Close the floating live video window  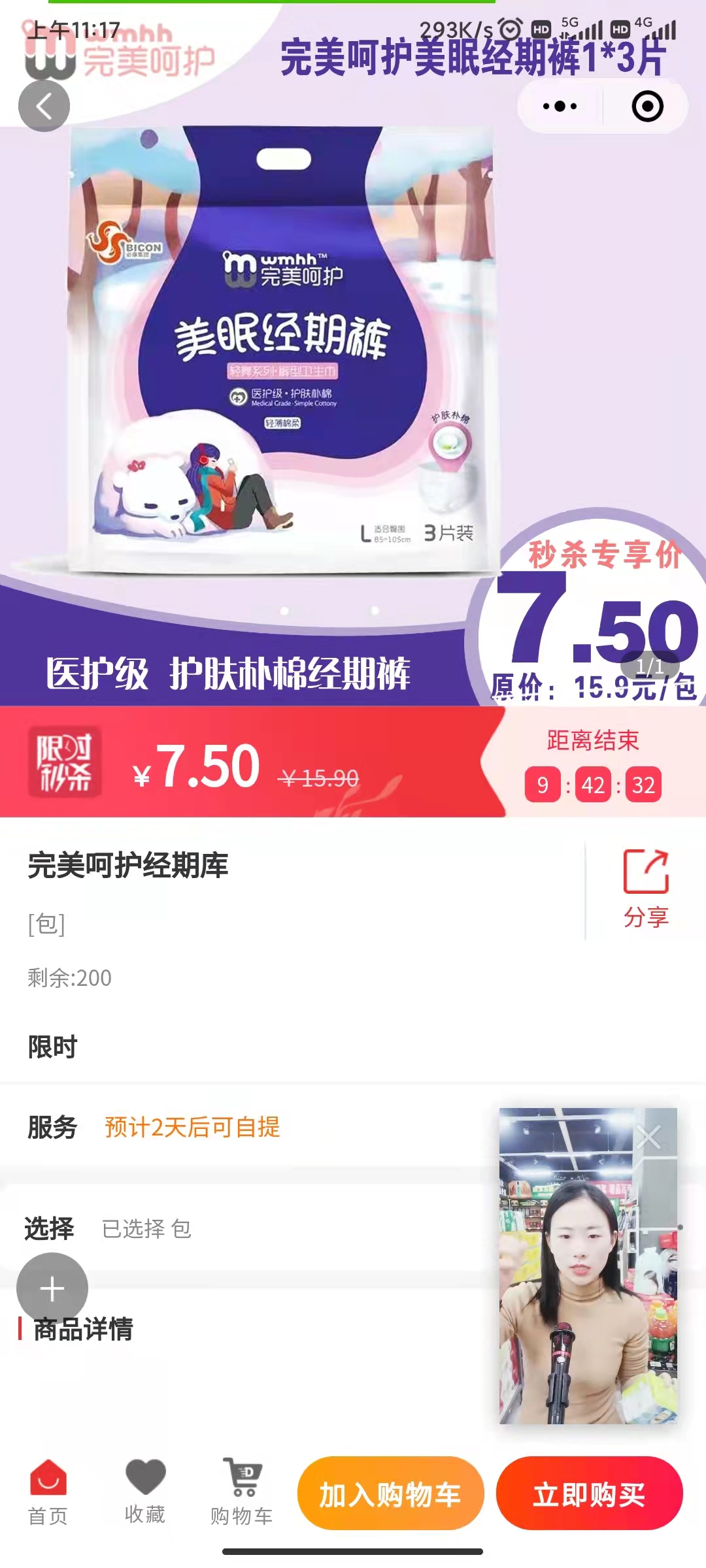[649, 1137]
